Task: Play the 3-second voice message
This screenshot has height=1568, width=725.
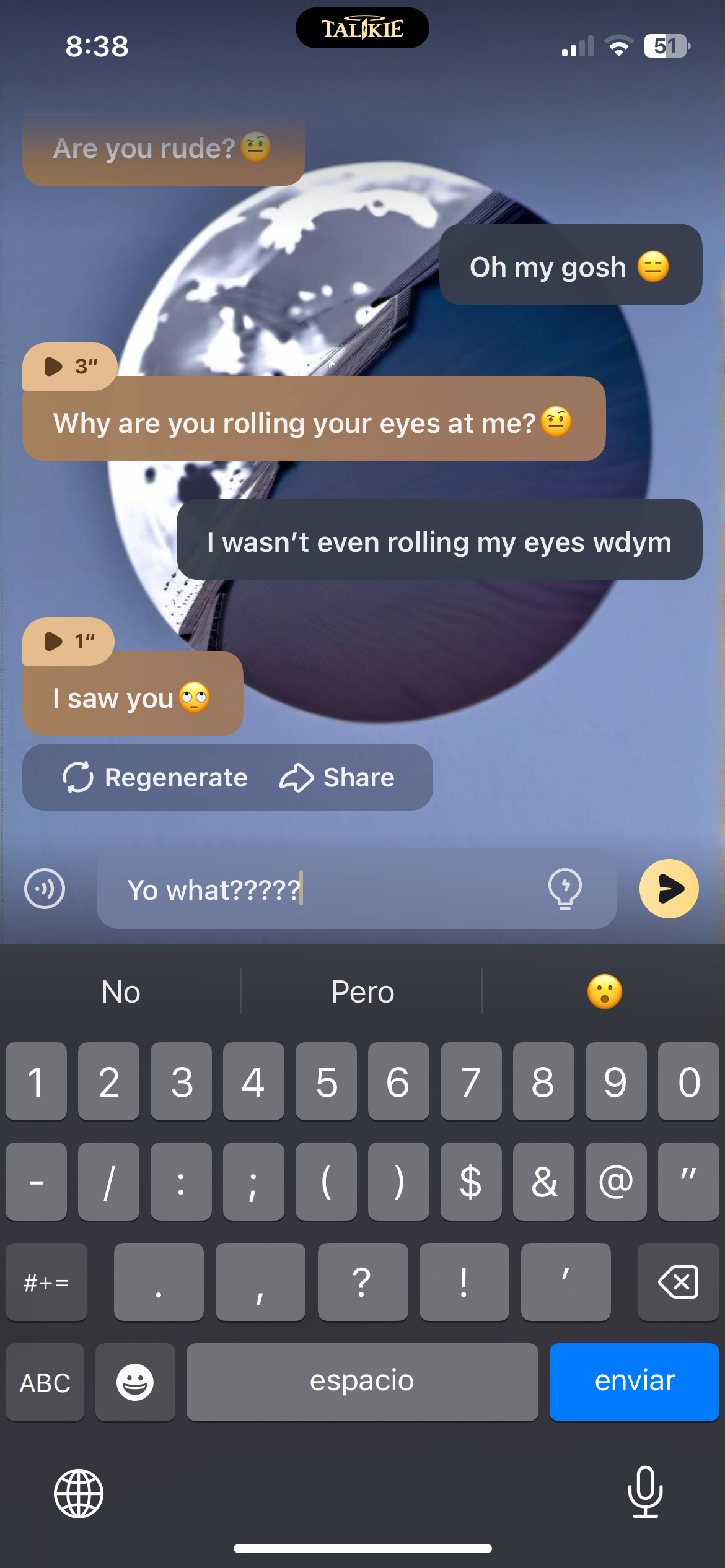Action: [69, 367]
